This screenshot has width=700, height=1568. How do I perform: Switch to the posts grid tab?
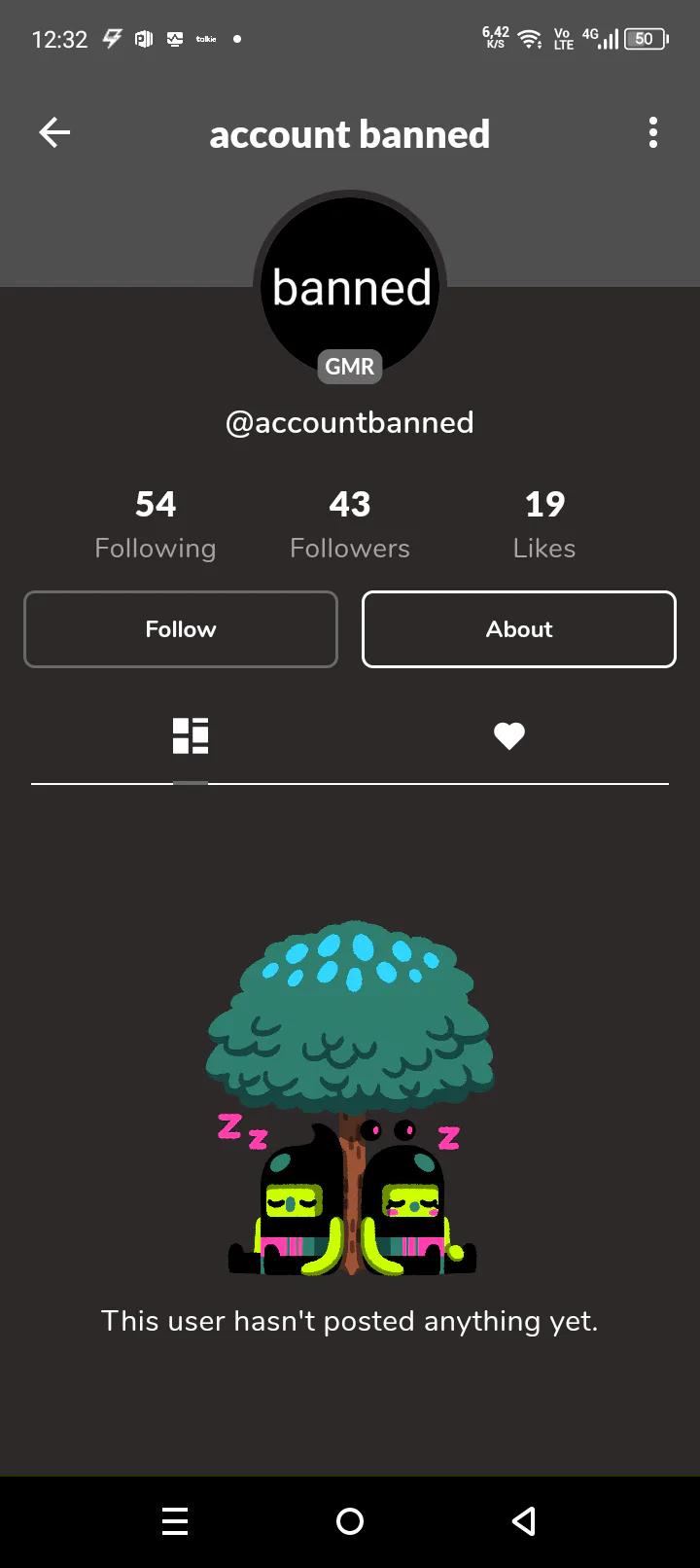(191, 736)
